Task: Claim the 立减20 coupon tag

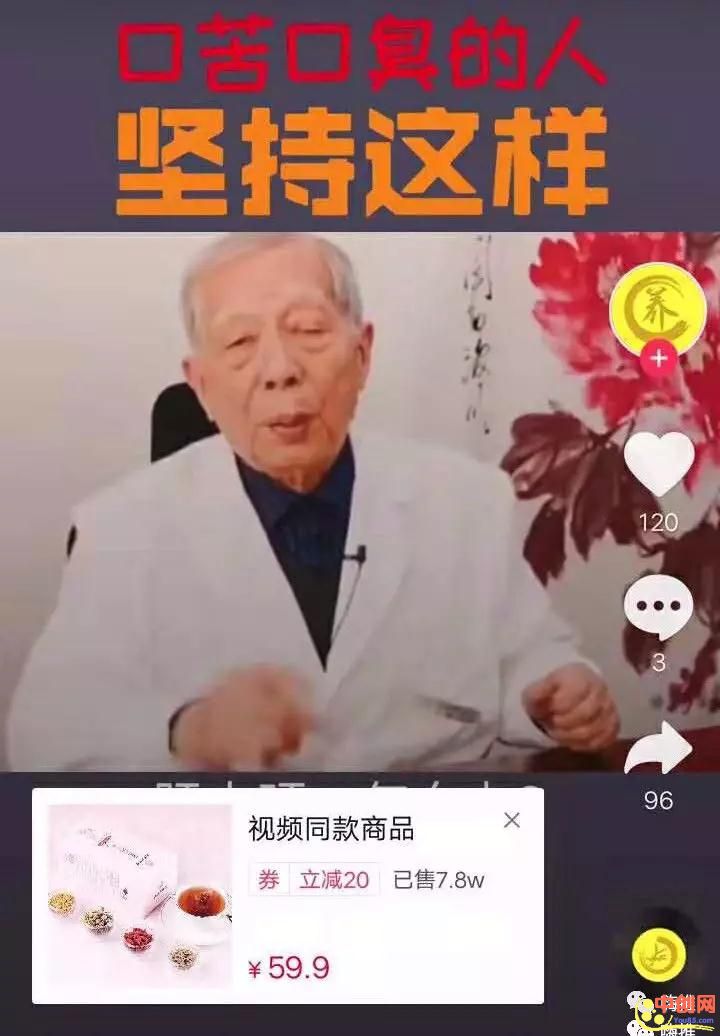Action: point(314,880)
